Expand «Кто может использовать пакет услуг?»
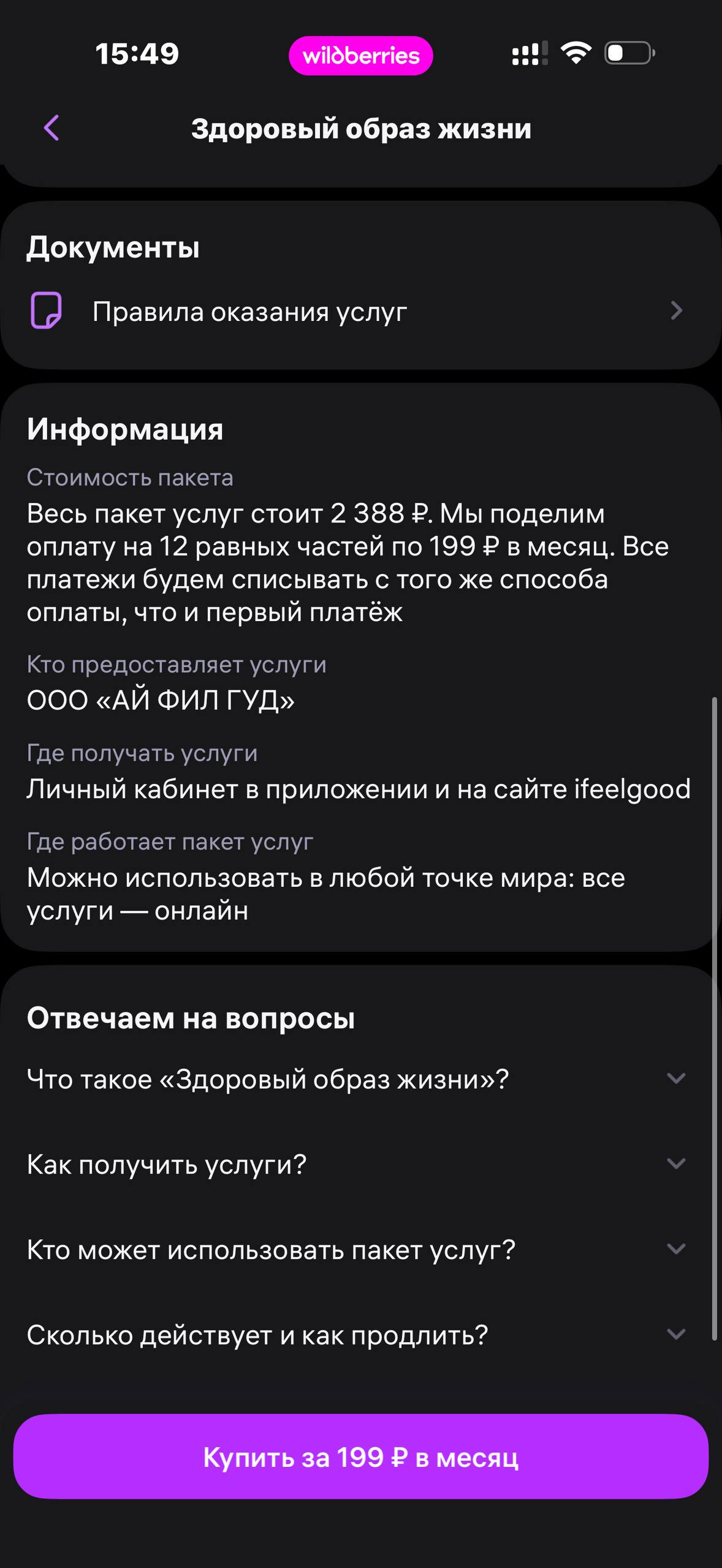The height and width of the screenshot is (1568, 722). tap(360, 1249)
